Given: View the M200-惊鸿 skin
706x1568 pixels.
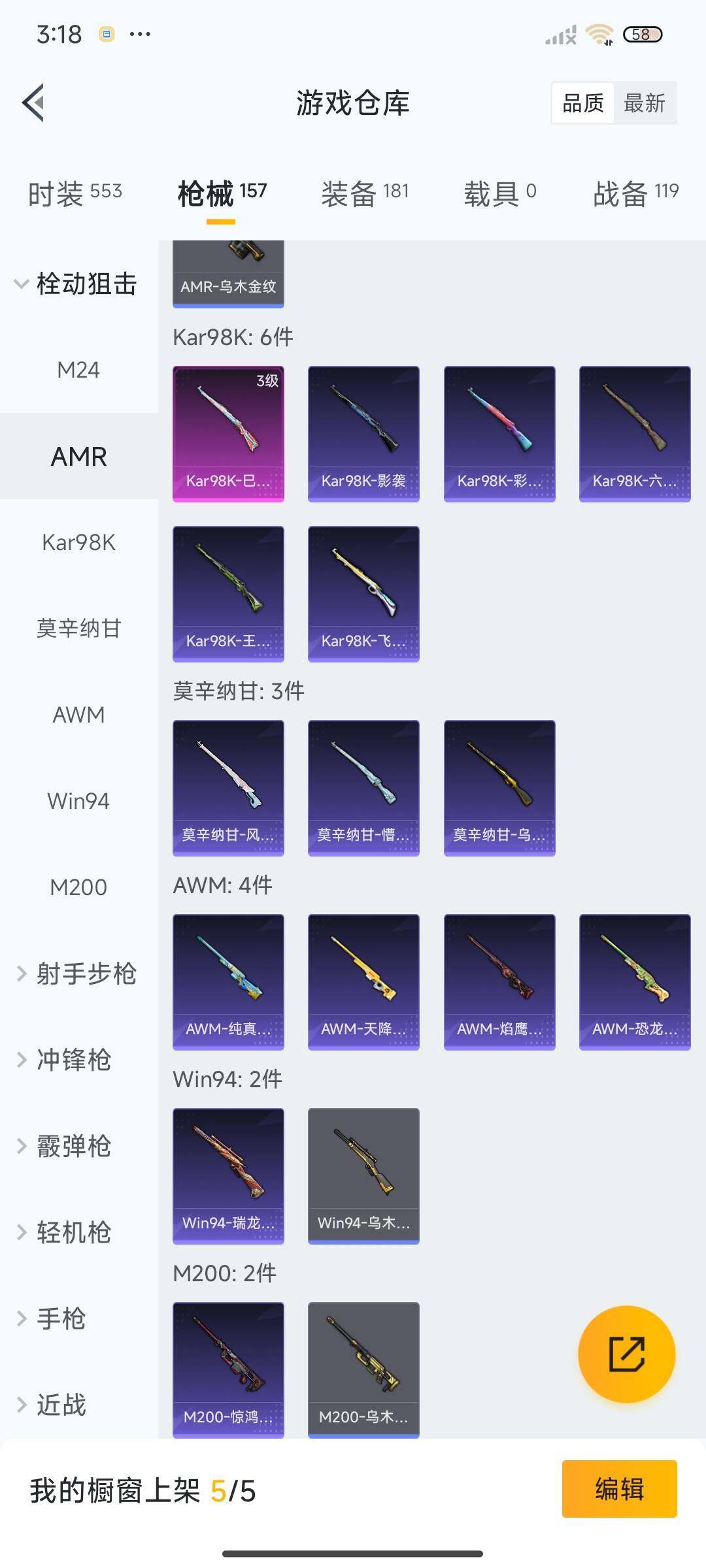Looking at the screenshot, I should pos(228,1369).
